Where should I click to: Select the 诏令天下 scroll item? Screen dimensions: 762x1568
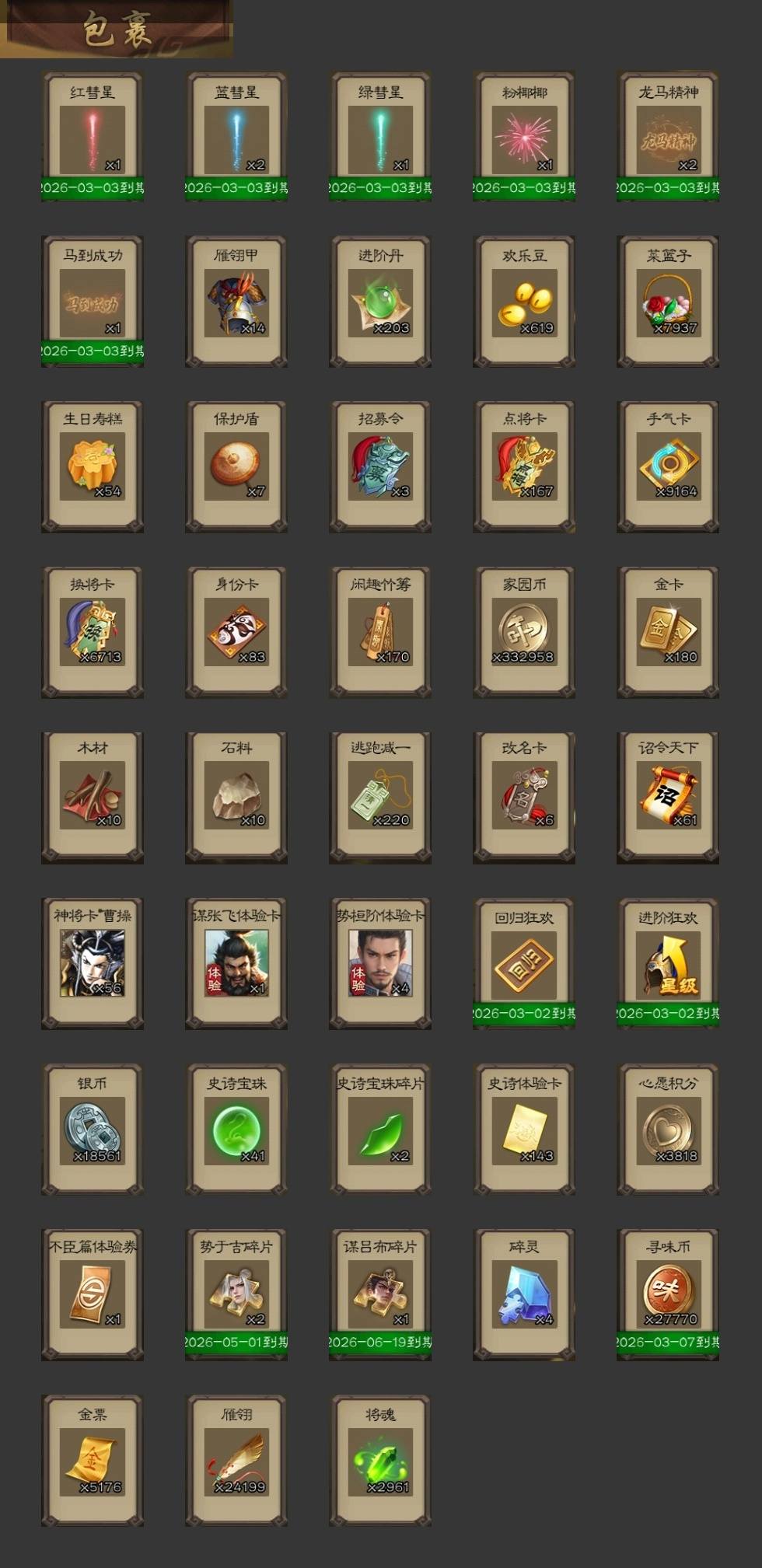click(x=668, y=798)
